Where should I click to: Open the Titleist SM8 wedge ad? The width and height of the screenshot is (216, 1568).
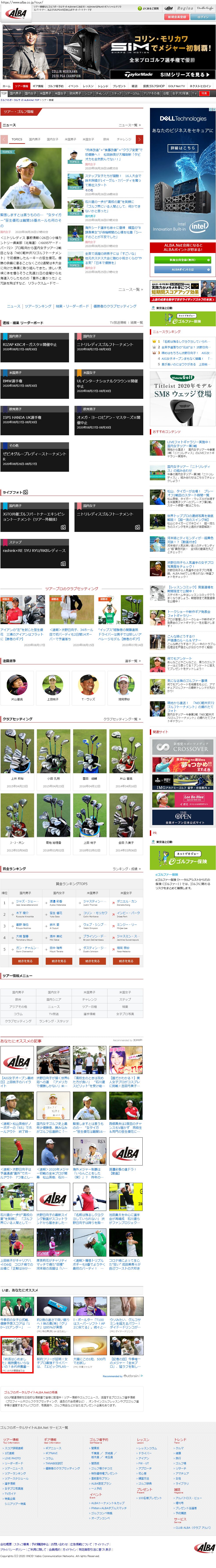tap(183, 399)
